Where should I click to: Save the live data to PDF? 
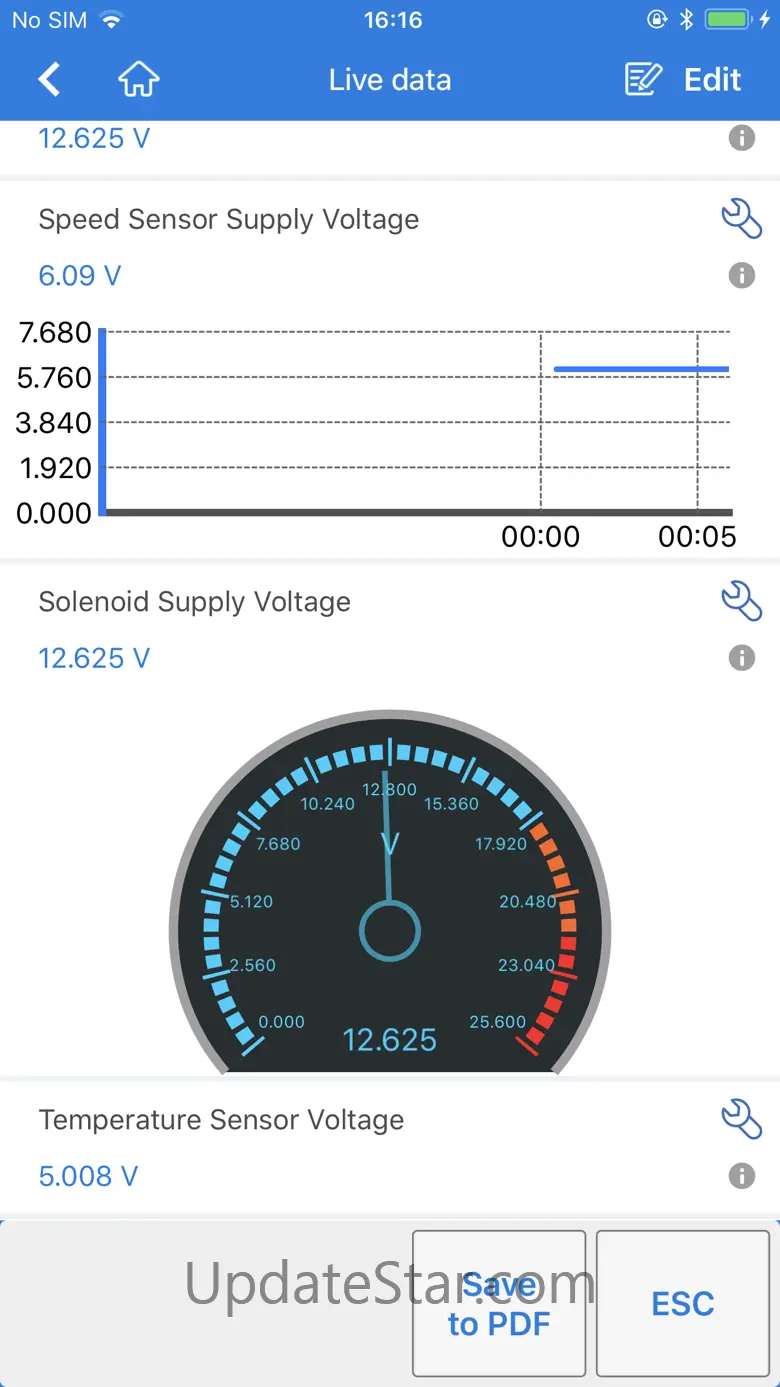pos(499,1303)
